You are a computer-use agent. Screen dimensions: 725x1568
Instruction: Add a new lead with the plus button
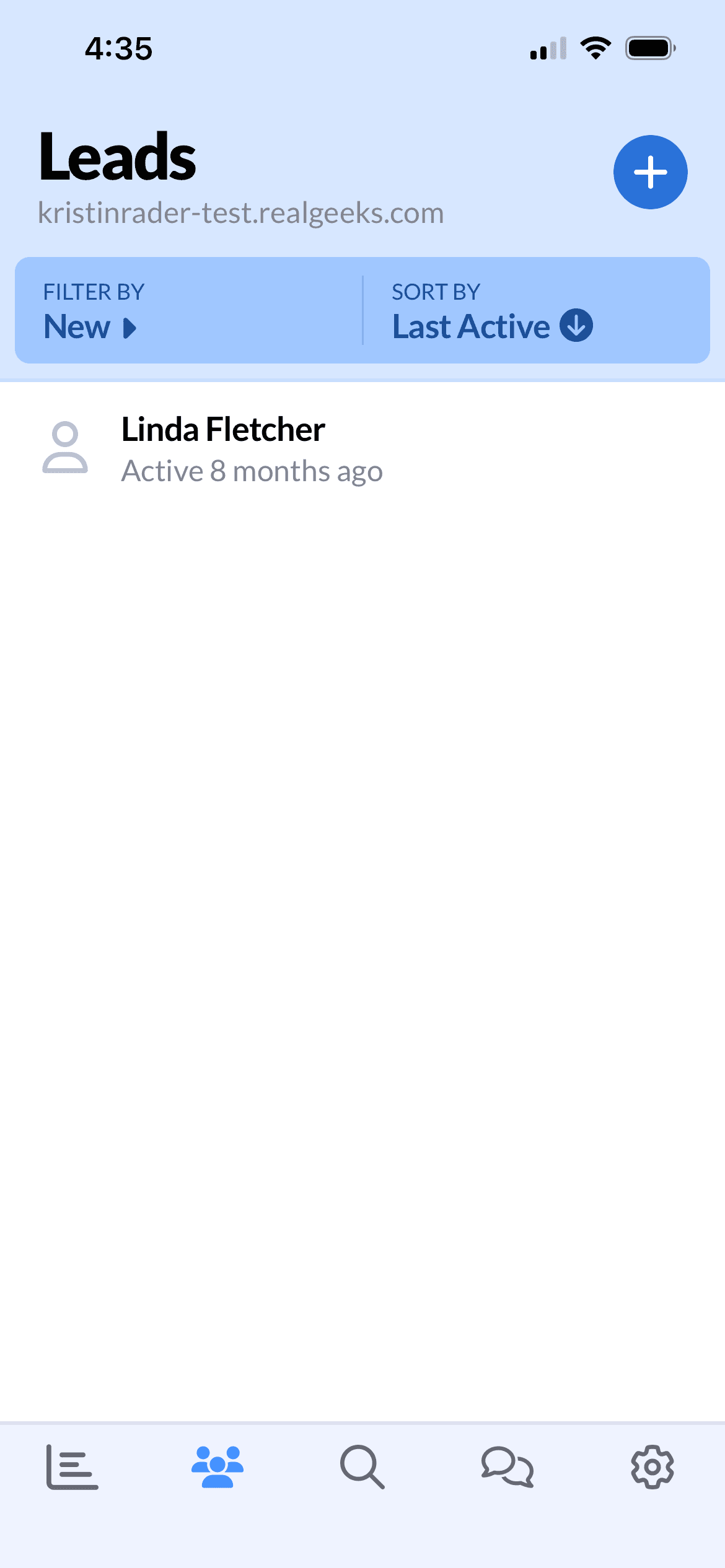click(x=650, y=172)
